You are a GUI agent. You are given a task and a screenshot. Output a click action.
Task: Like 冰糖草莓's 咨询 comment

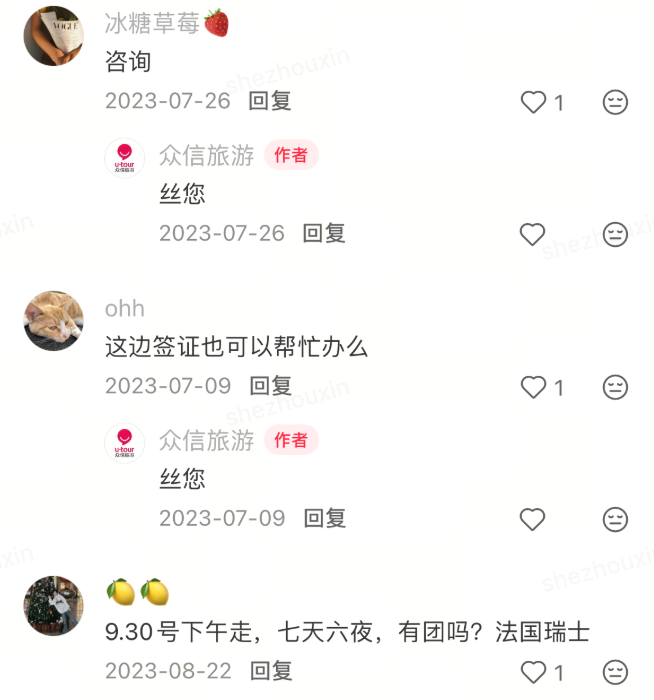[x=534, y=102]
